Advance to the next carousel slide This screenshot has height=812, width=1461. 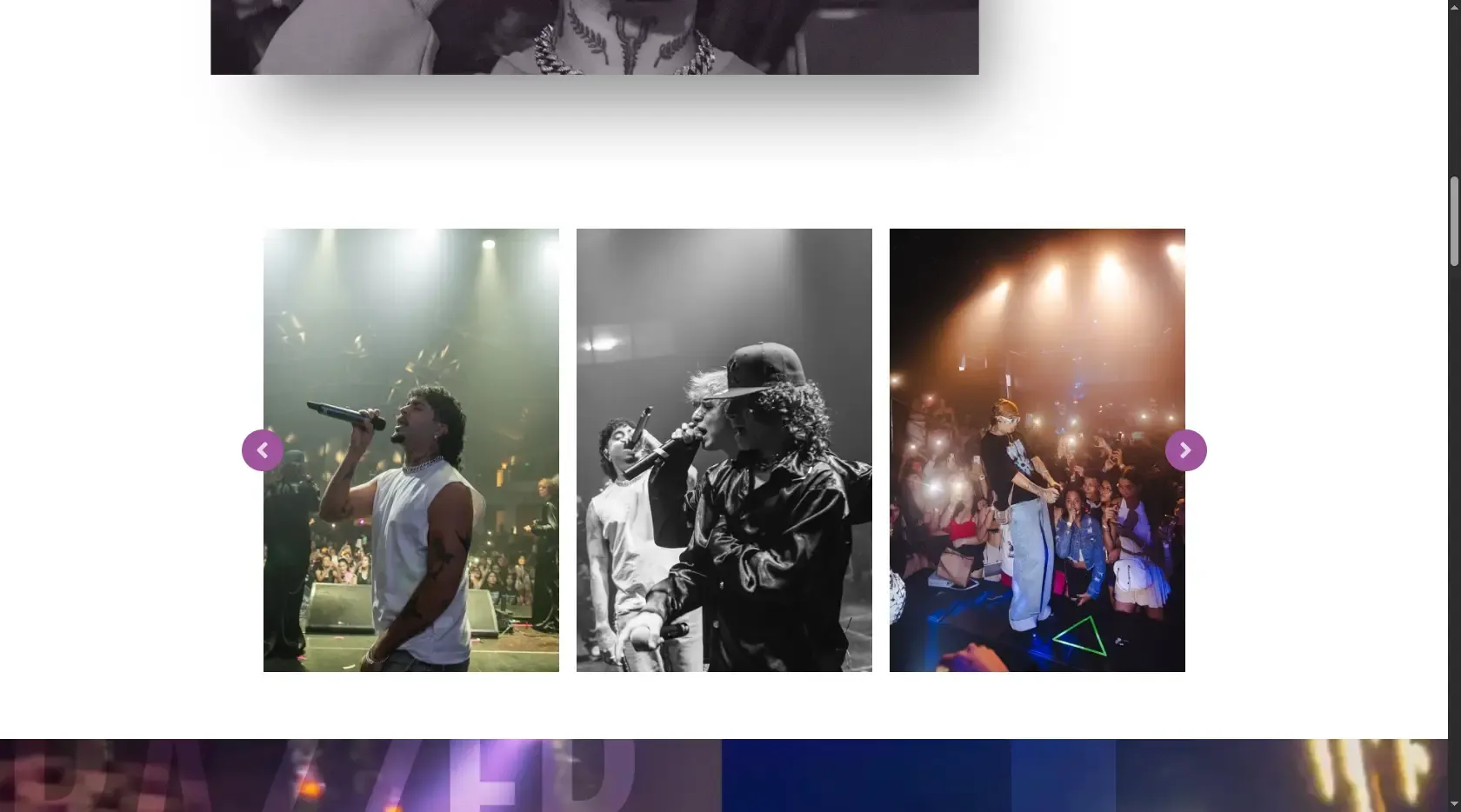coord(1185,450)
